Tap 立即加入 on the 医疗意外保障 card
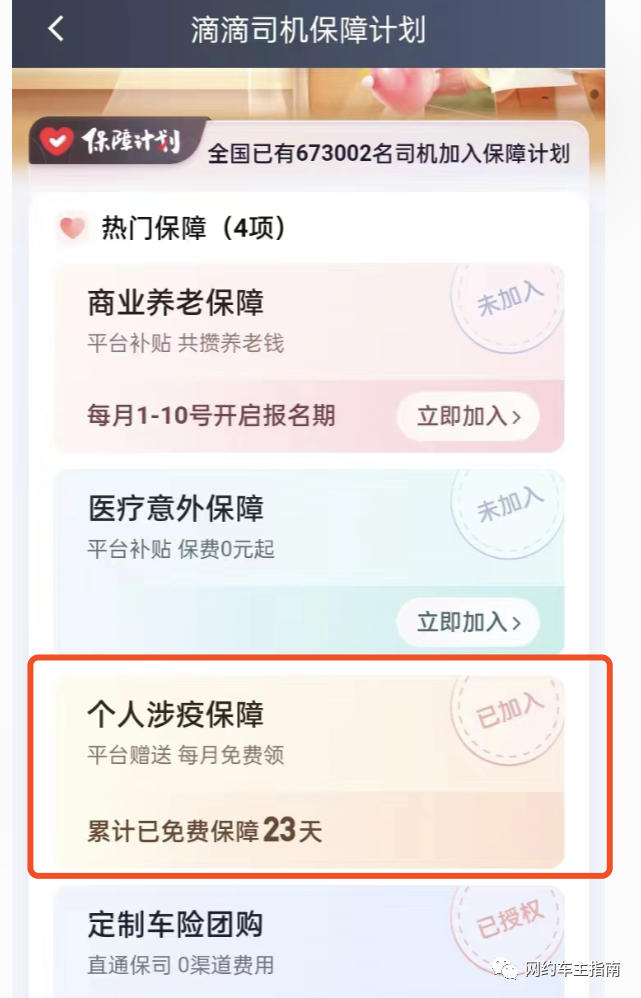The width and height of the screenshot is (641, 998). coord(468,623)
